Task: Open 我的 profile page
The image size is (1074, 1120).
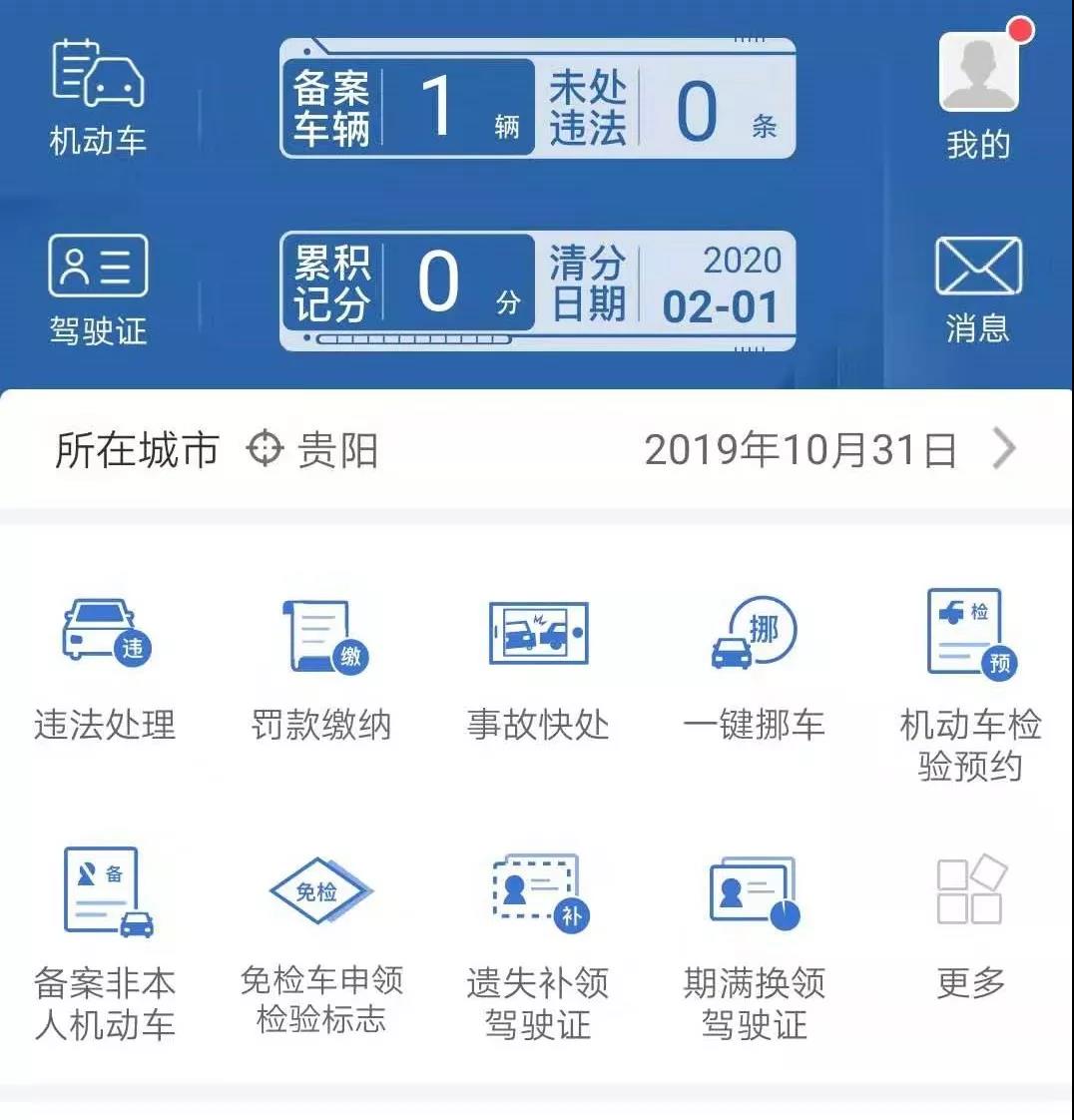Action: point(978,97)
